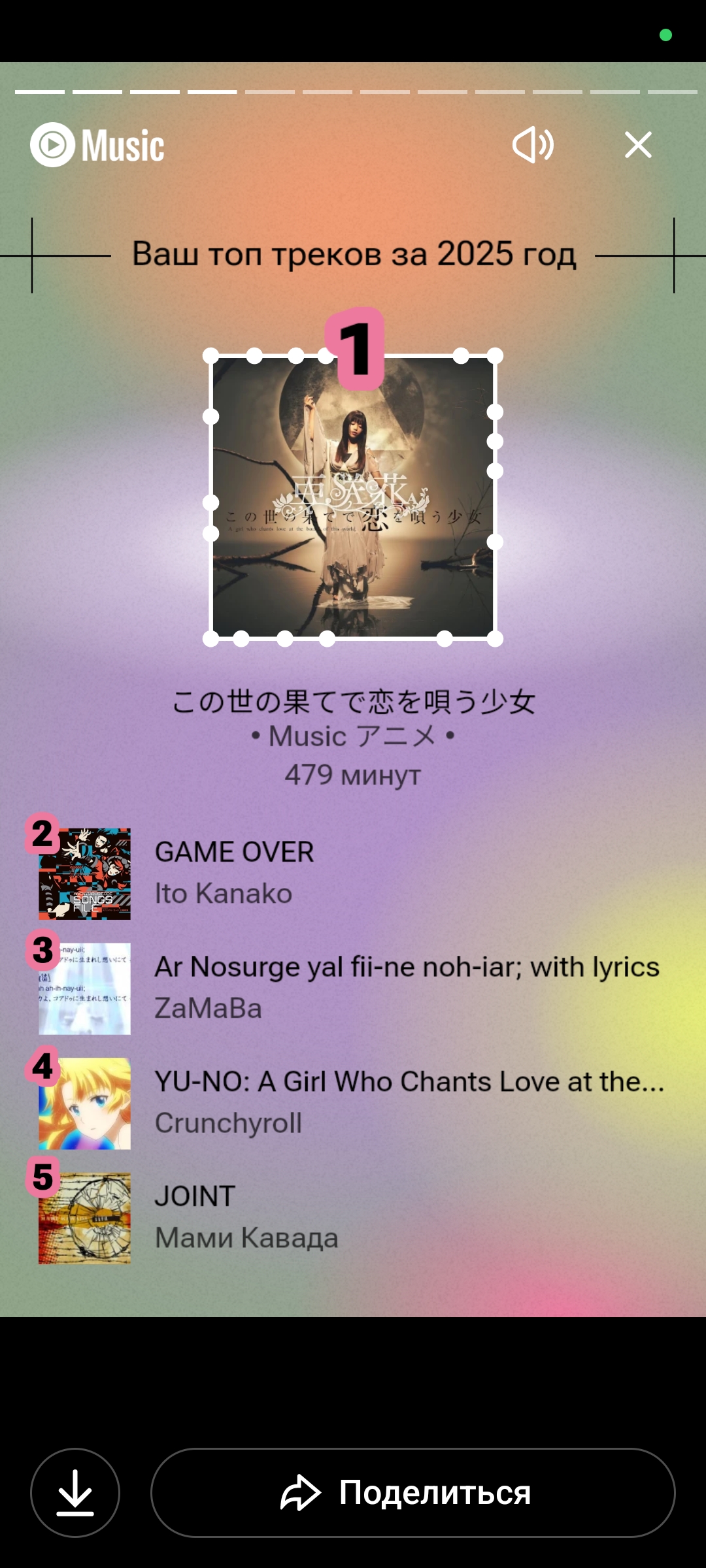Tap the Поделиться share button
706x1568 pixels.
(412, 1493)
